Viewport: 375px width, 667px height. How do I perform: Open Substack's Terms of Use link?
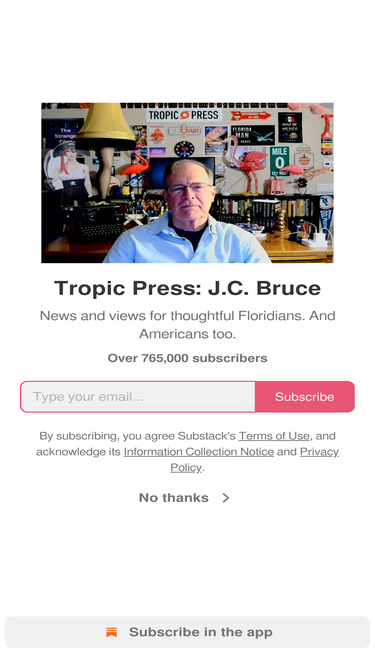274,436
